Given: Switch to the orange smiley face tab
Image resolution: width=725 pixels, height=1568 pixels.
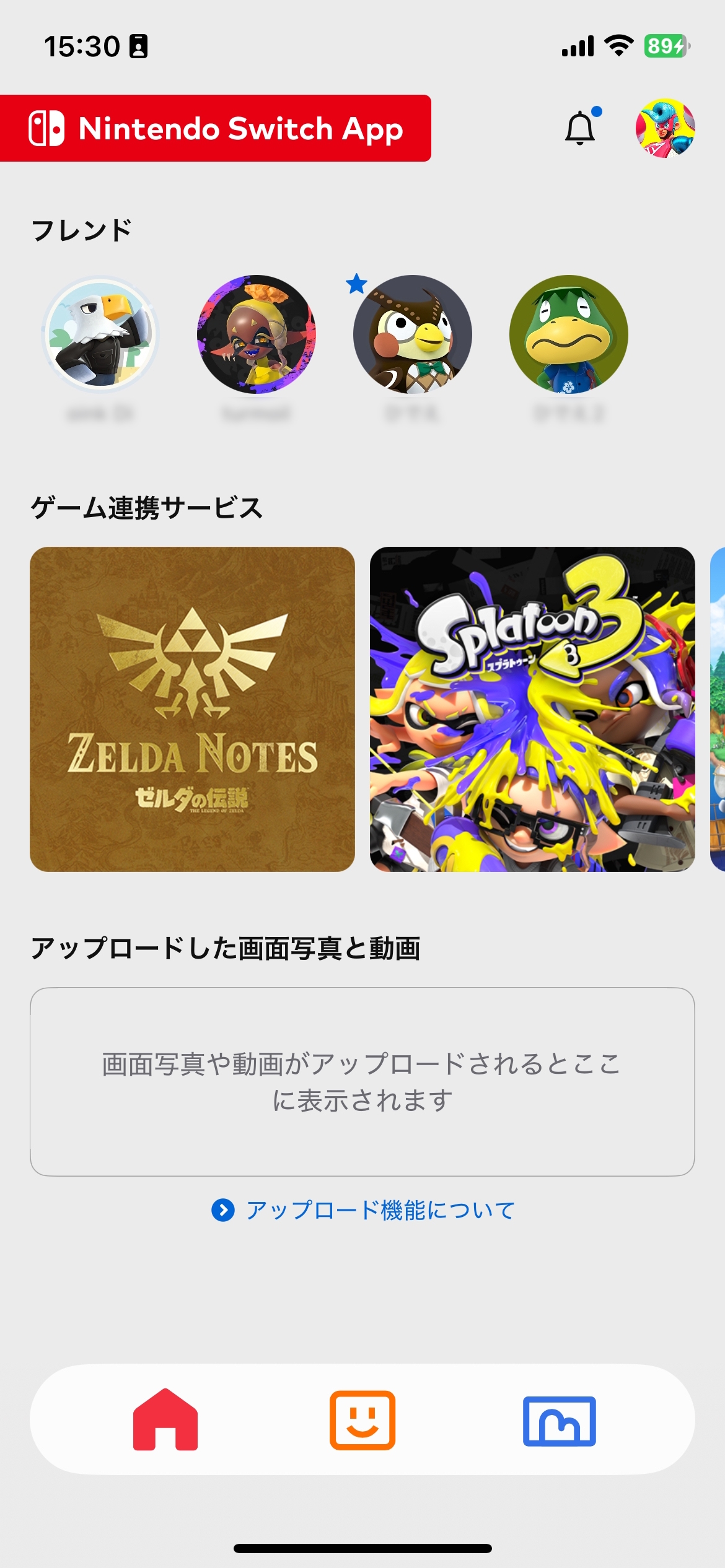Looking at the screenshot, I should [x=362, y=1419].
